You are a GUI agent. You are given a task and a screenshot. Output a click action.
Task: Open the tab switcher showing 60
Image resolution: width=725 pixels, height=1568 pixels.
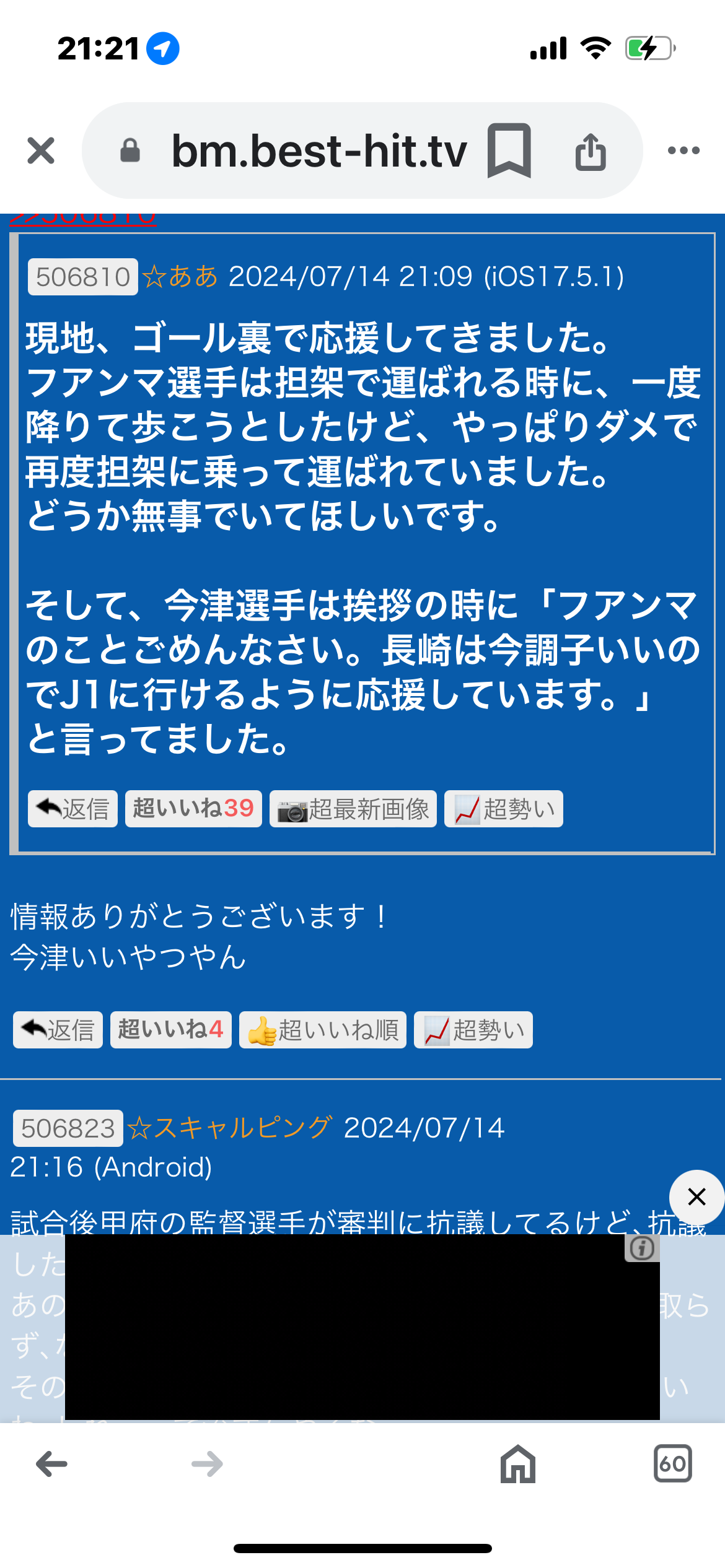click(x=673, y=1464)
